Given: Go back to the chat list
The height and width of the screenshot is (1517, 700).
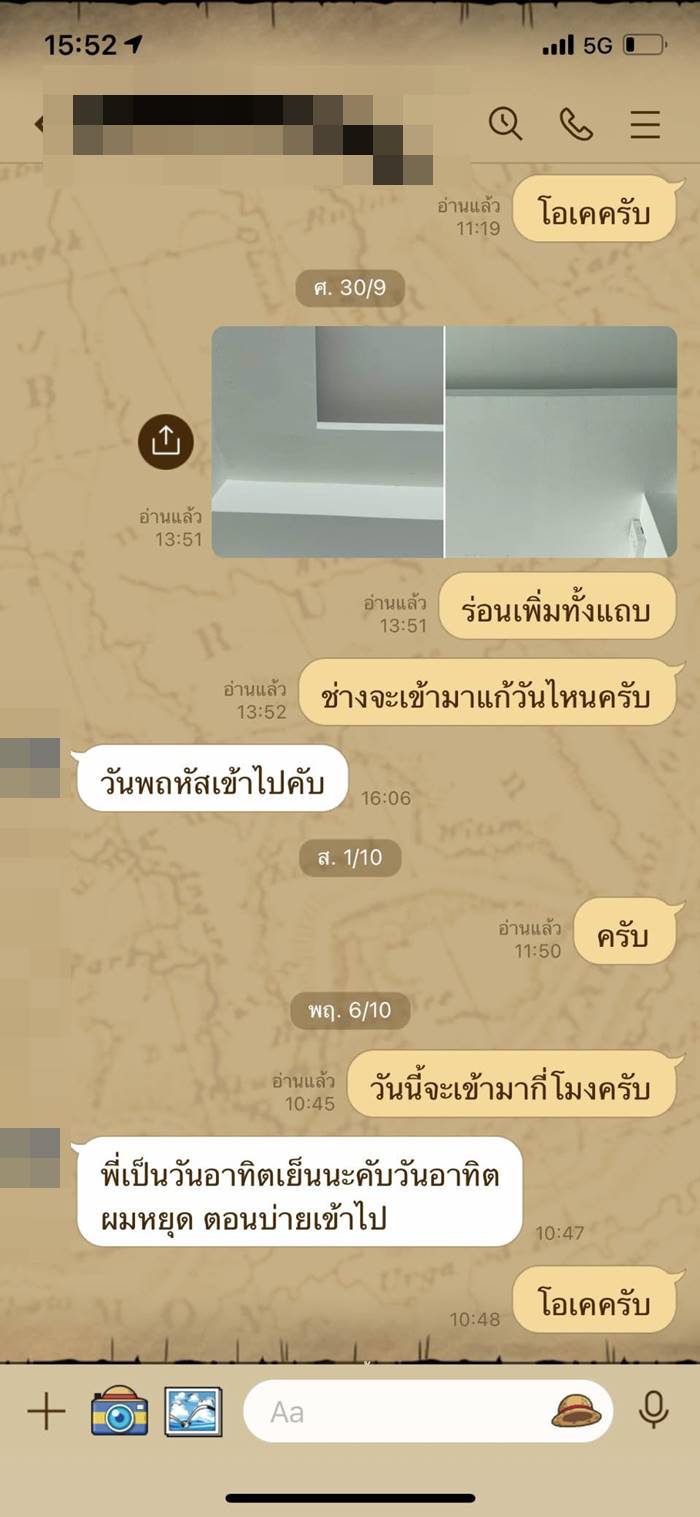Looking at the screenshot, I should pos(38,124).
